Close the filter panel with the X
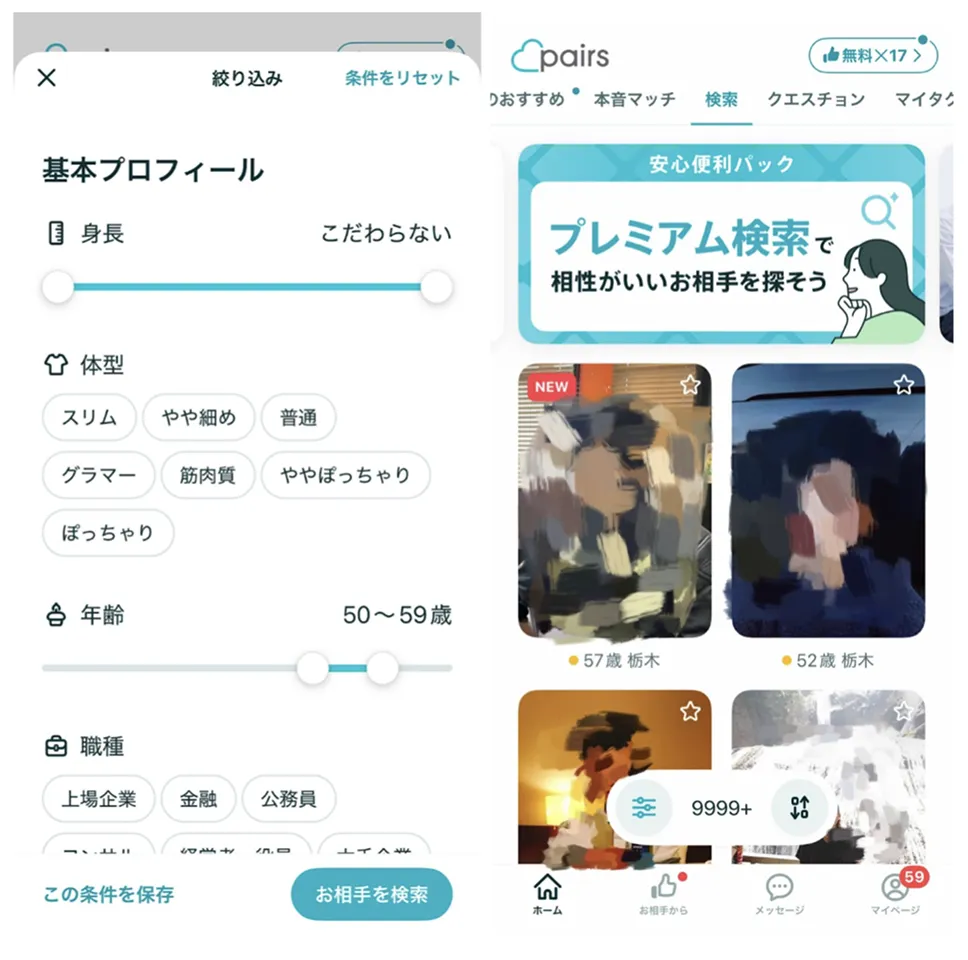The height and width of the screenshot is (960, 968). (x=46, y=78)
